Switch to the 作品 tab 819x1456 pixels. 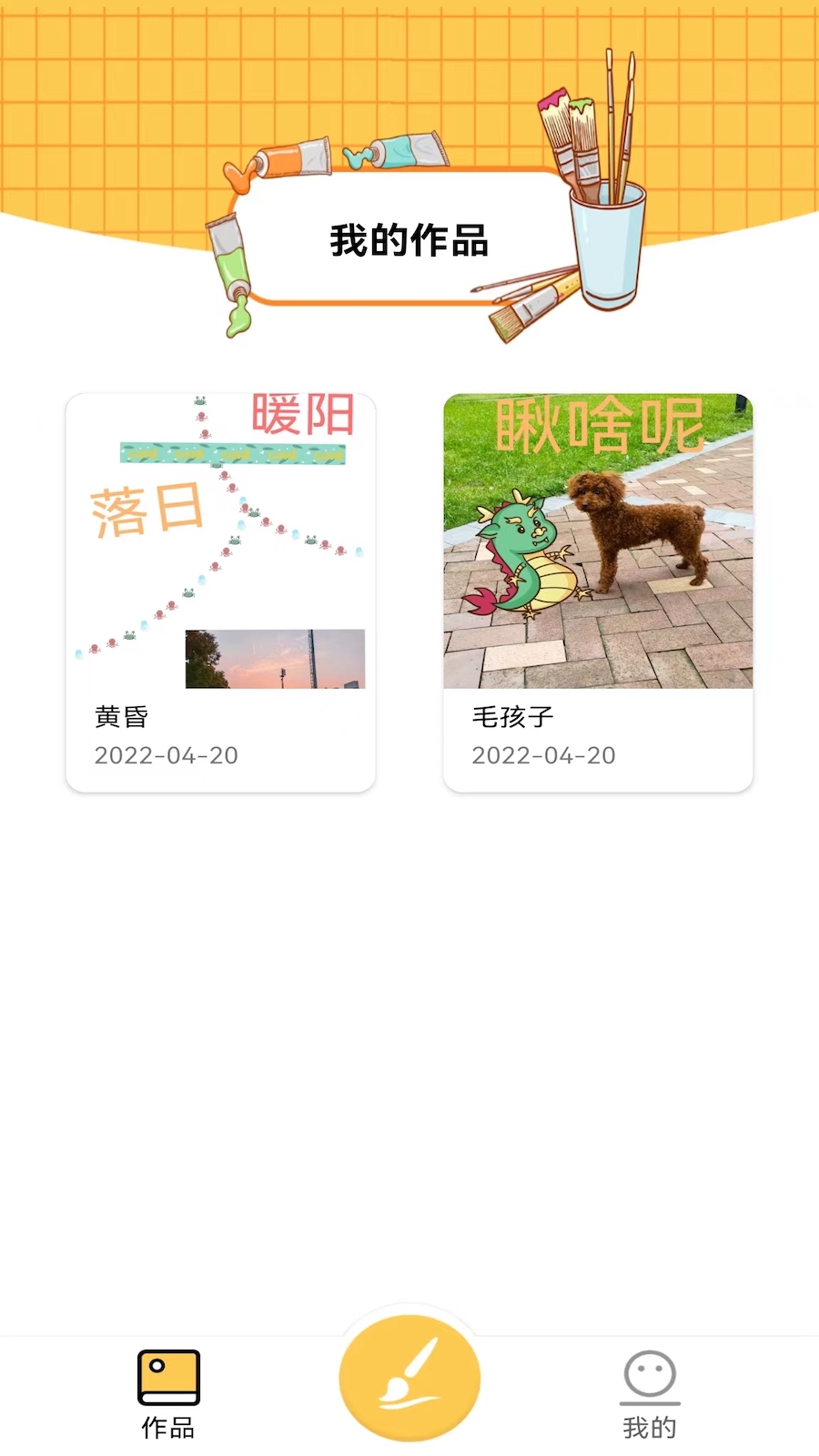167,1388
